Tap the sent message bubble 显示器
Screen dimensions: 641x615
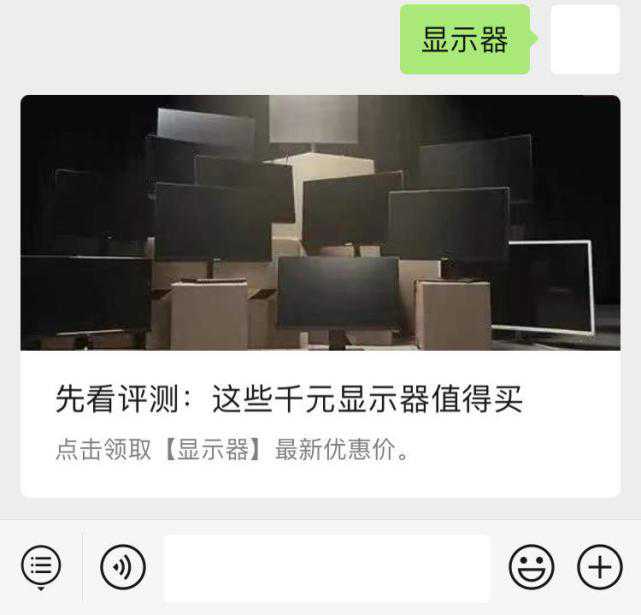click(465, 40)
